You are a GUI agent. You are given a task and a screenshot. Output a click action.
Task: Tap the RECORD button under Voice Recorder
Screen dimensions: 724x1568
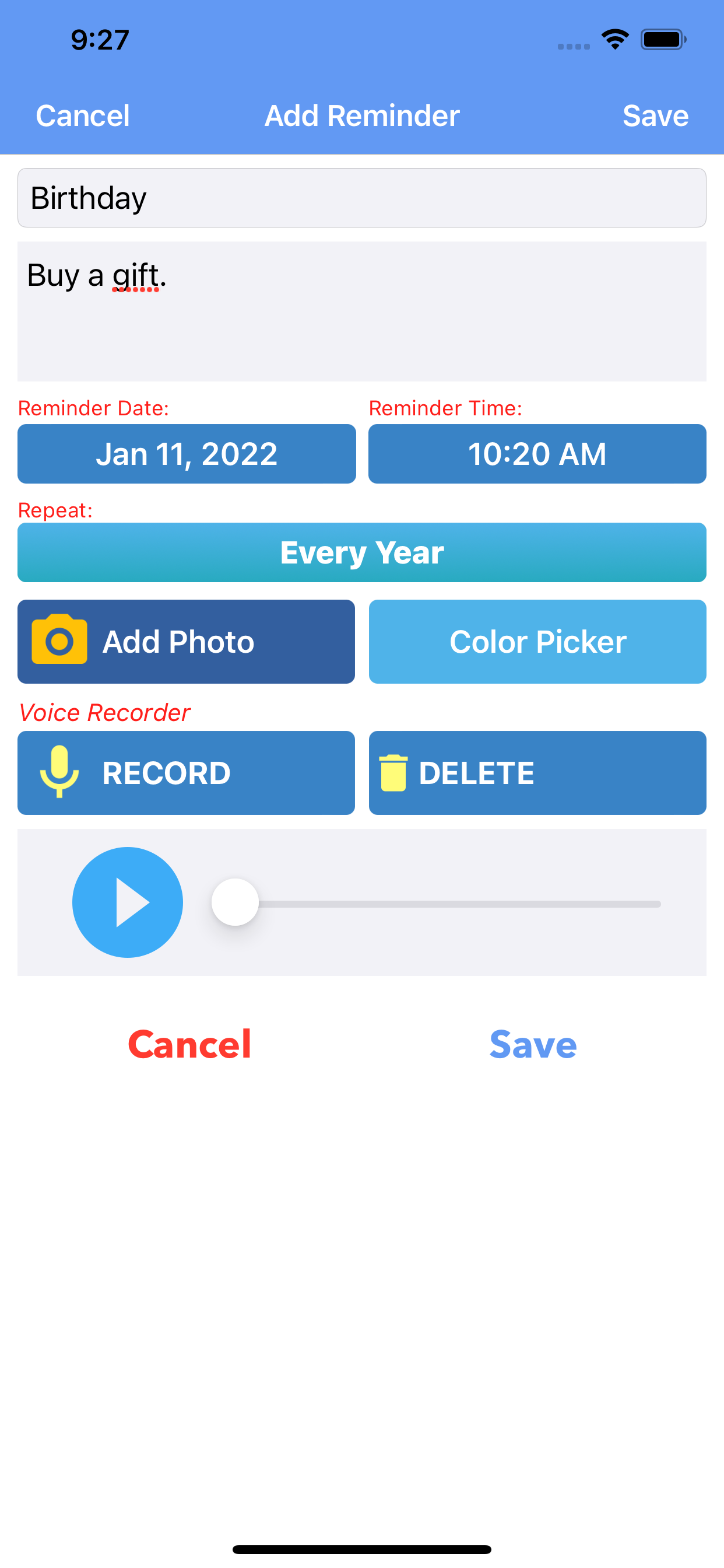click(x=186, y=772)
